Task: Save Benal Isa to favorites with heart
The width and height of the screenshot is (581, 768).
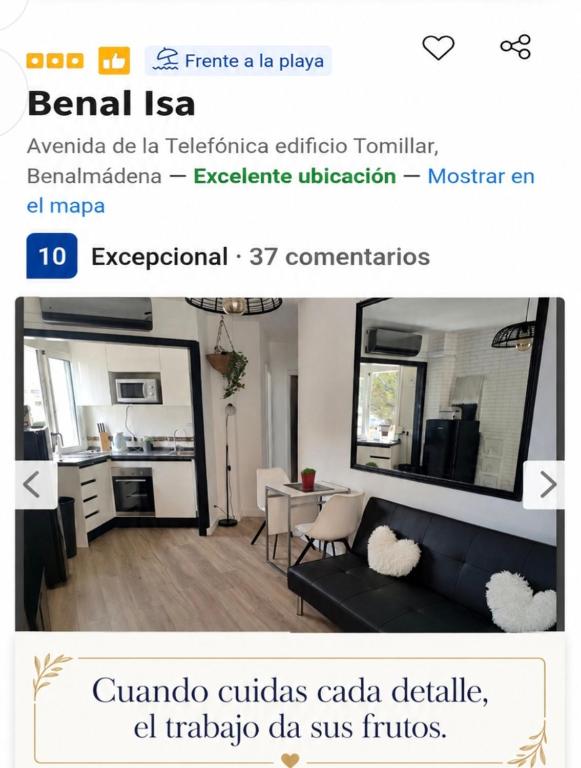Action: tap(438, 48)
